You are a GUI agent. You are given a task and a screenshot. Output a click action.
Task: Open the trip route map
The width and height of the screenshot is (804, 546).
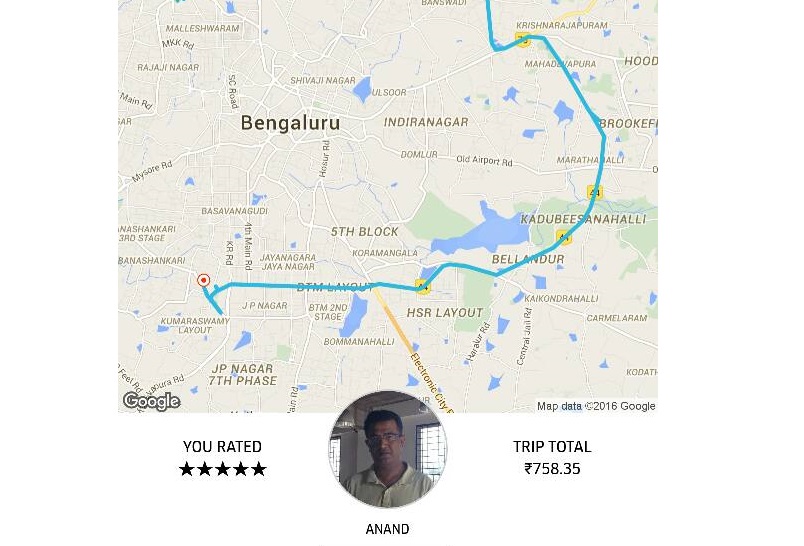(388, 200)
